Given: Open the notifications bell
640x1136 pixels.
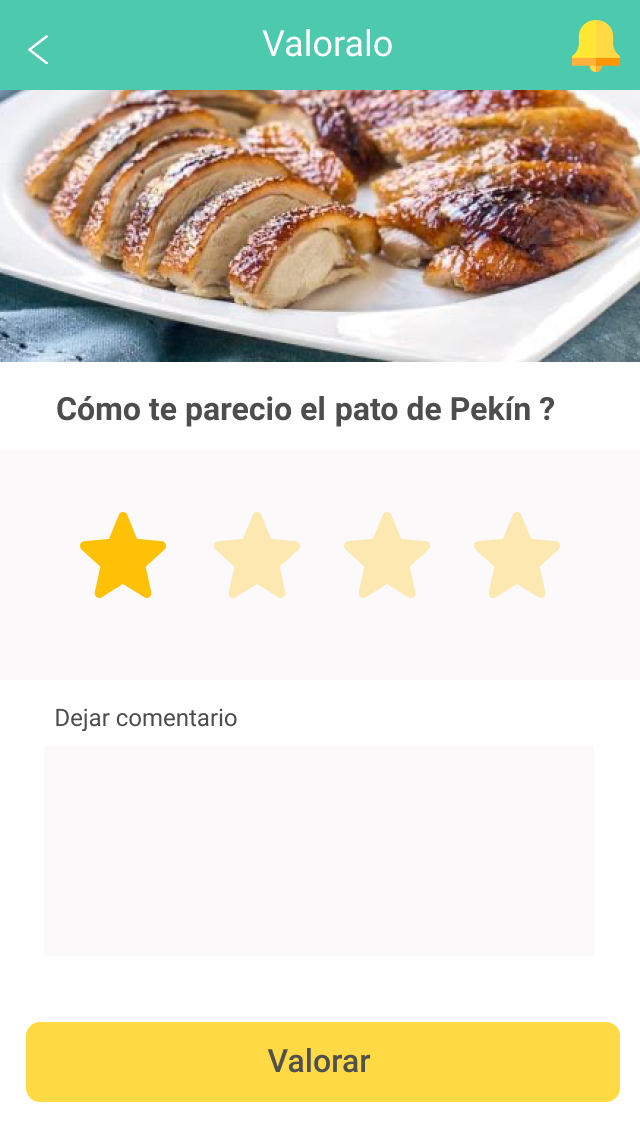Looking at the screenshot, I should [x=595, y=46].
